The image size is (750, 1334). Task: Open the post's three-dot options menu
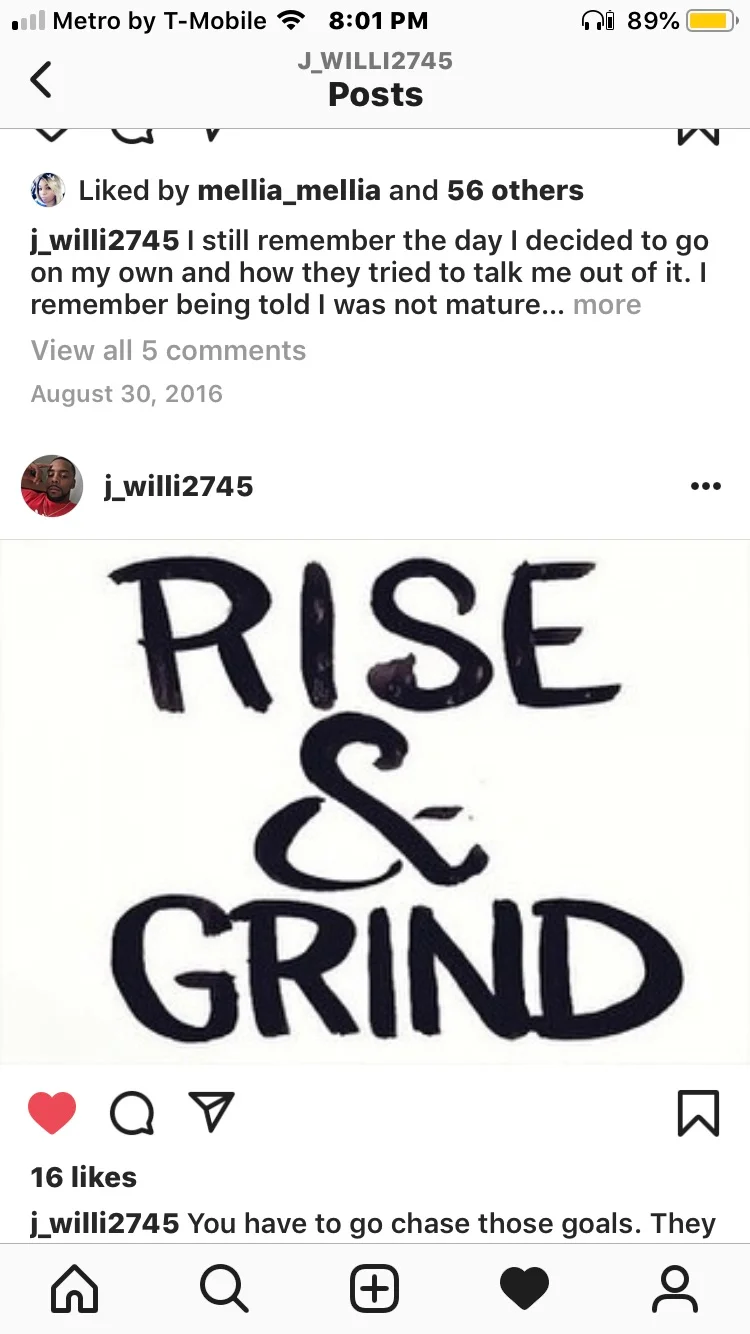click(x=706, y=486)
